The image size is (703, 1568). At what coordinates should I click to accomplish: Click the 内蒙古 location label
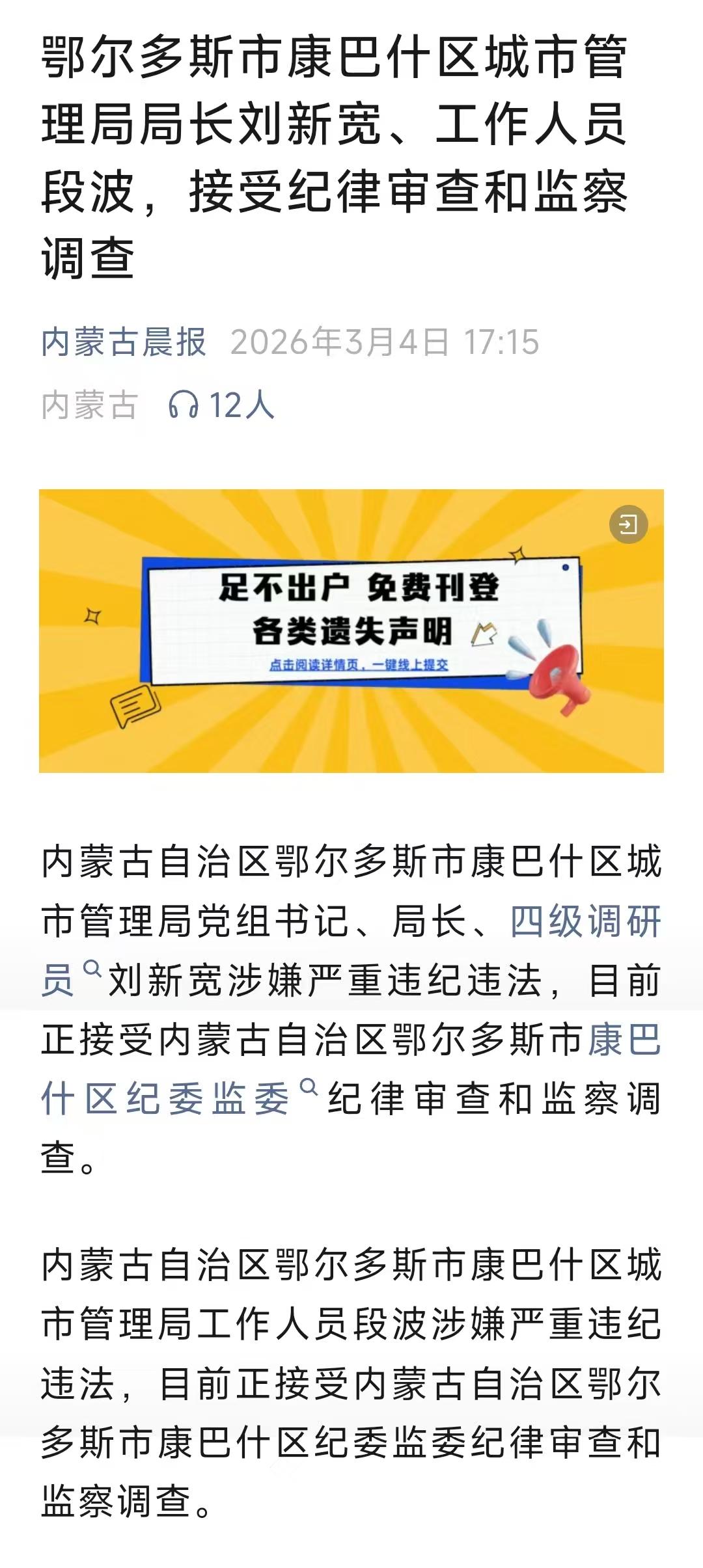(91, 405)
